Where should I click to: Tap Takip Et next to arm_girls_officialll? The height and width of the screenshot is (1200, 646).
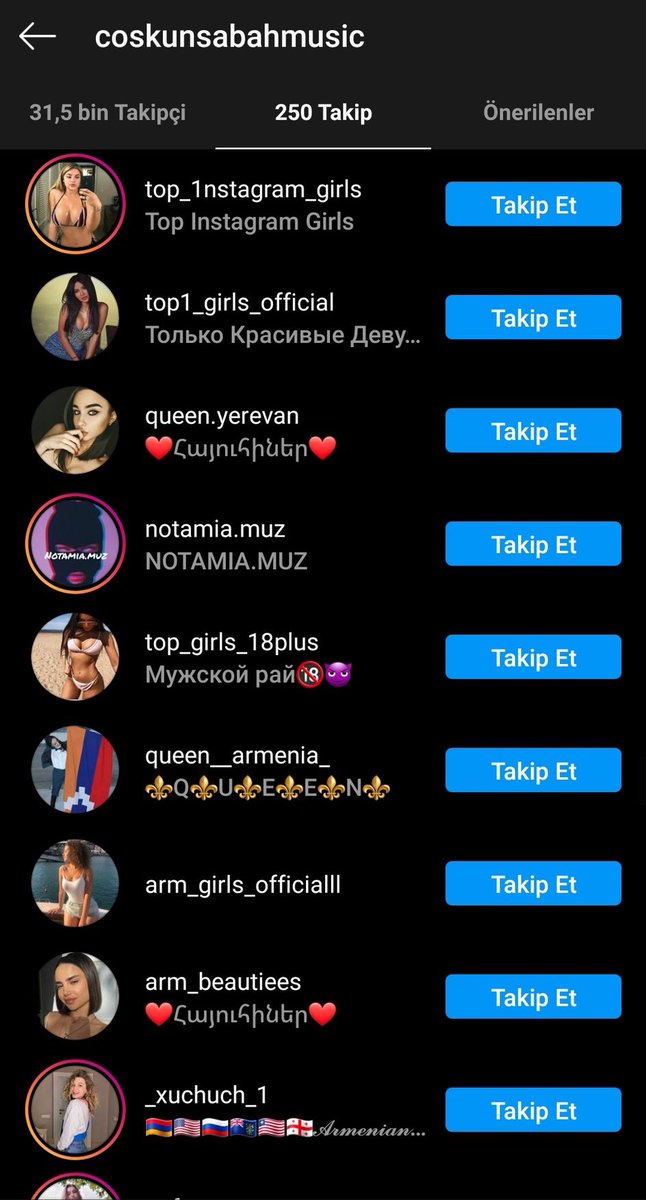[533, 884]
